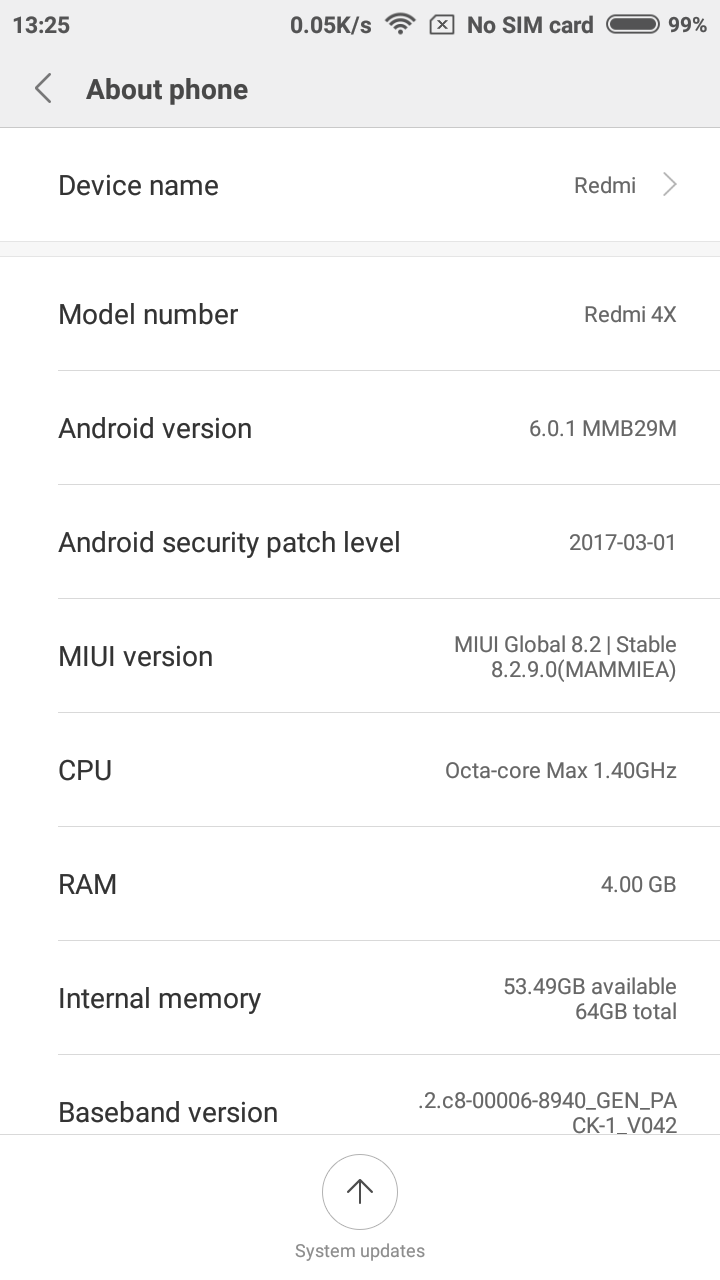This screenshot has height=1280, width=720.
Task: Tap the Internal memory row
Action: [360, 998]
